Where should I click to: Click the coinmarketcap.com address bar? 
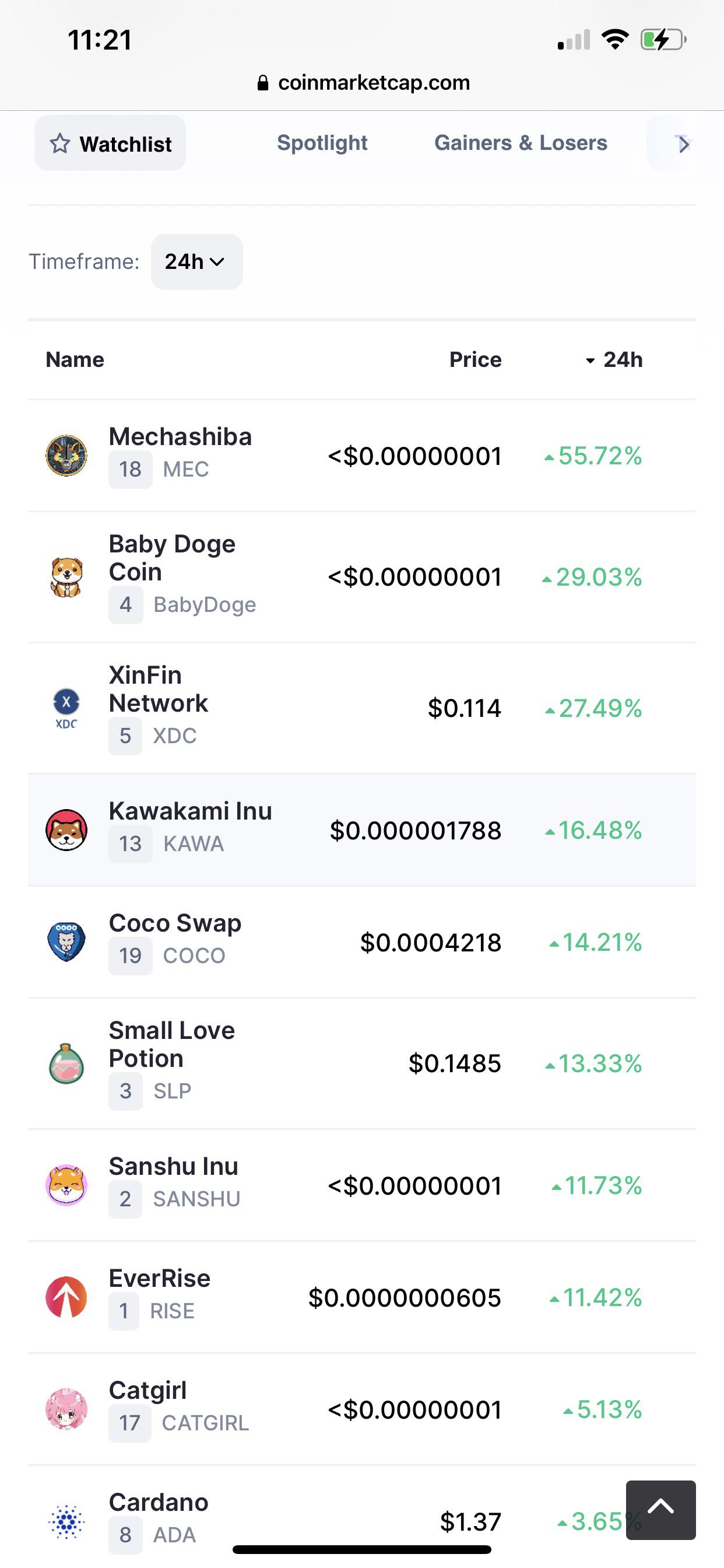(362, 82)
